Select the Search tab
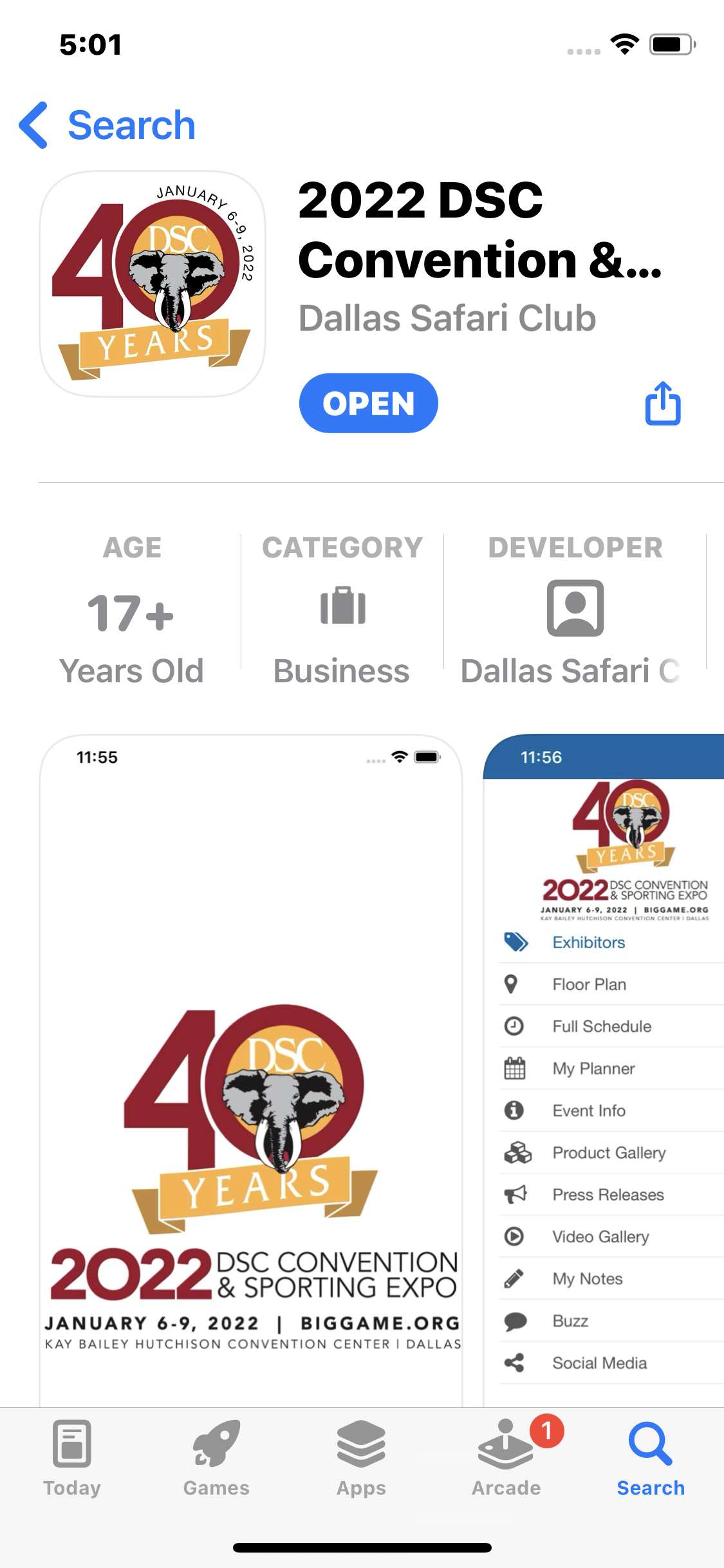The width and height of the screenshot is (724, 1568). tap(651, 1459)
